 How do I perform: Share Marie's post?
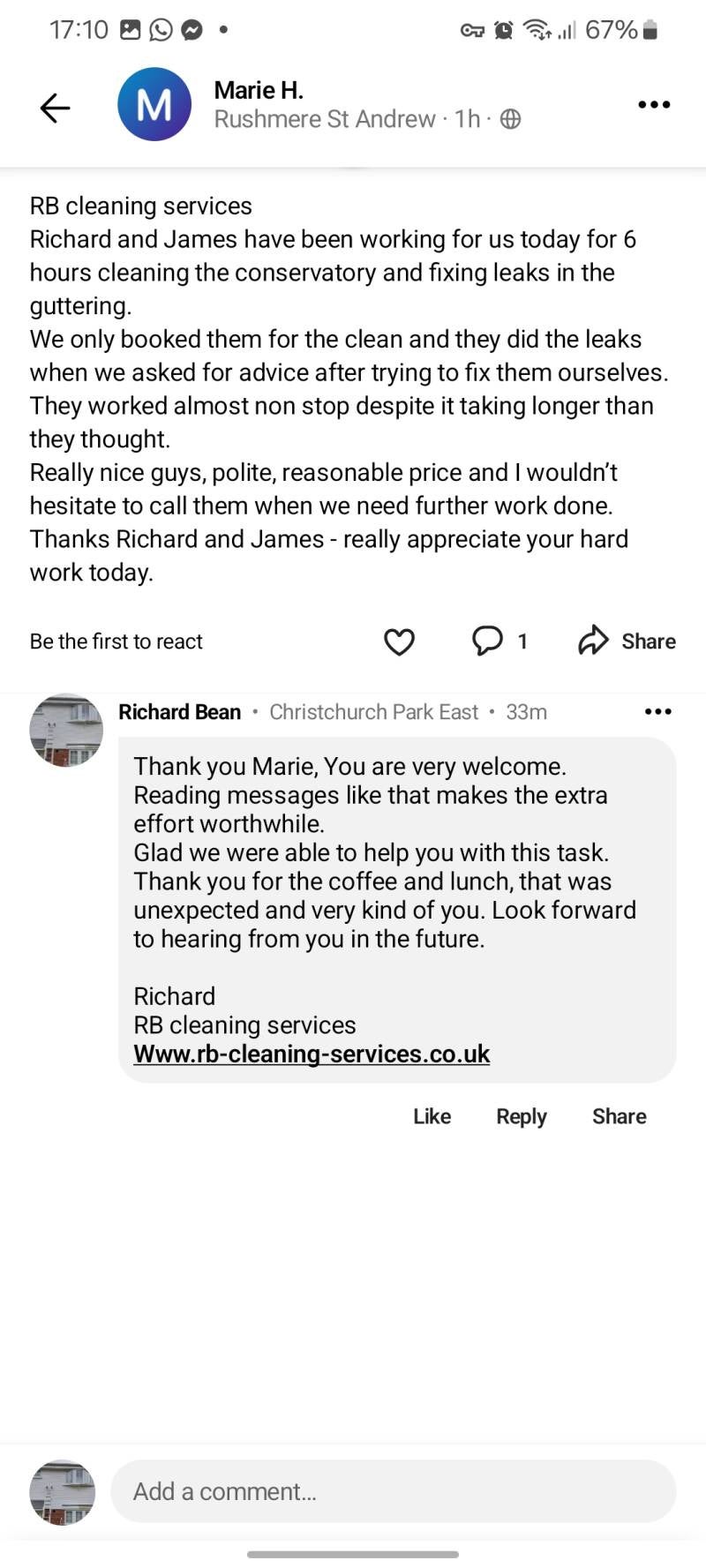pyautogui.click(x=627, y=641)
